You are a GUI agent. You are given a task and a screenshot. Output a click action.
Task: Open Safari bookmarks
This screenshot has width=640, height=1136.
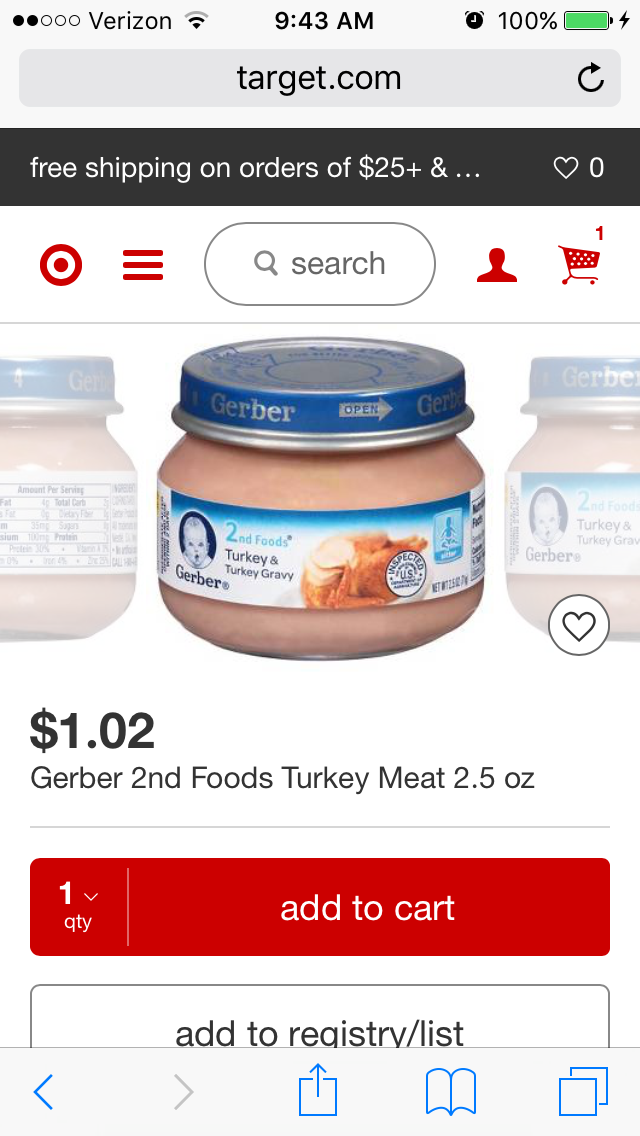(451, 1092)
